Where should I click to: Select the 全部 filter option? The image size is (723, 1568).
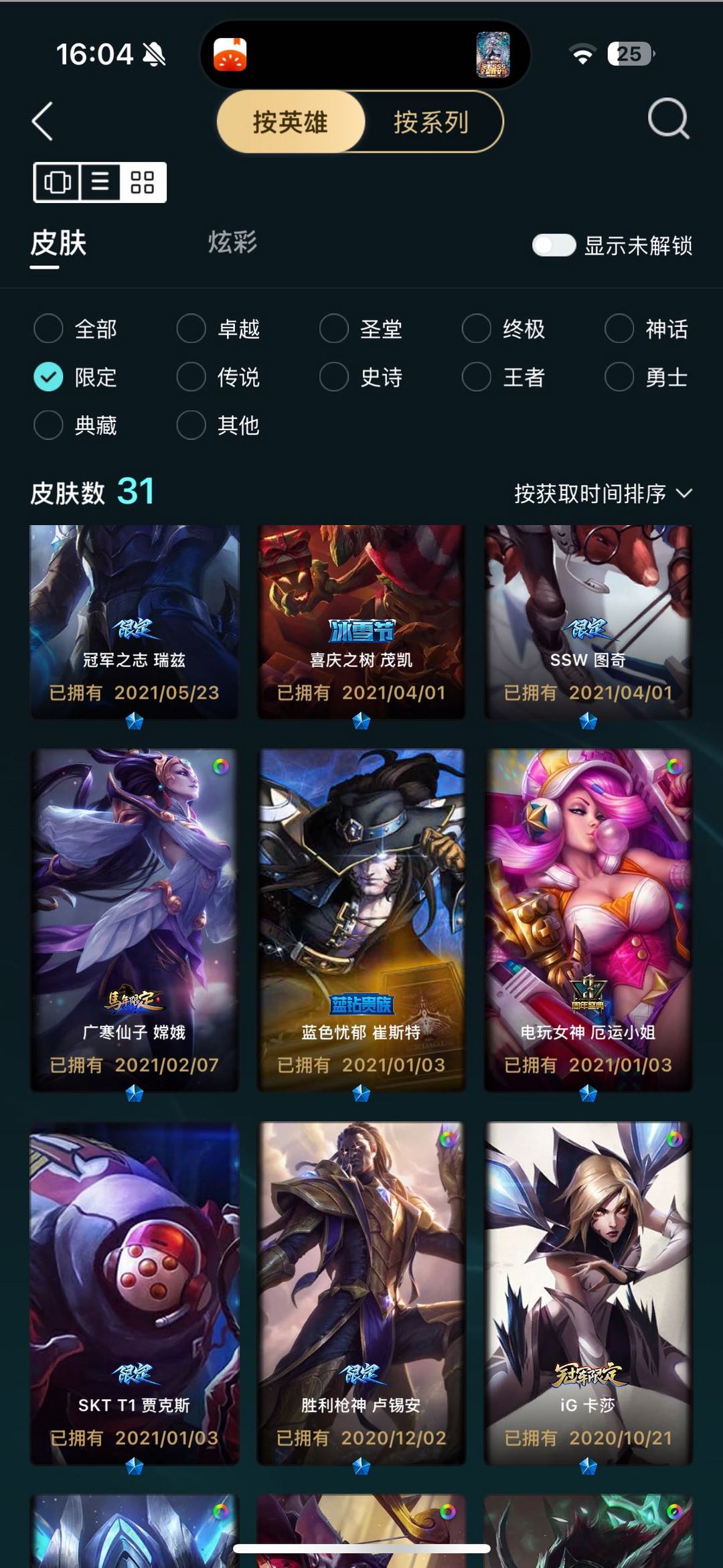(x=49, y=329)
